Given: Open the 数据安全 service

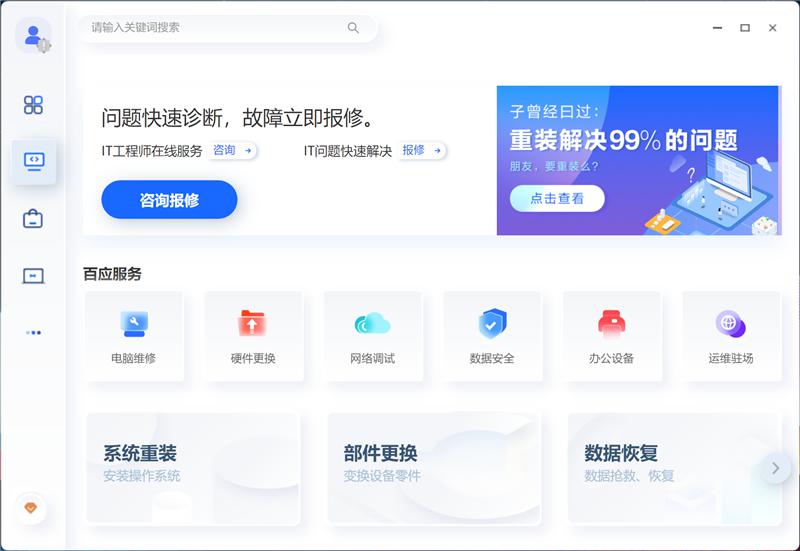Looking at the screenshot, I should coord(492,336).
